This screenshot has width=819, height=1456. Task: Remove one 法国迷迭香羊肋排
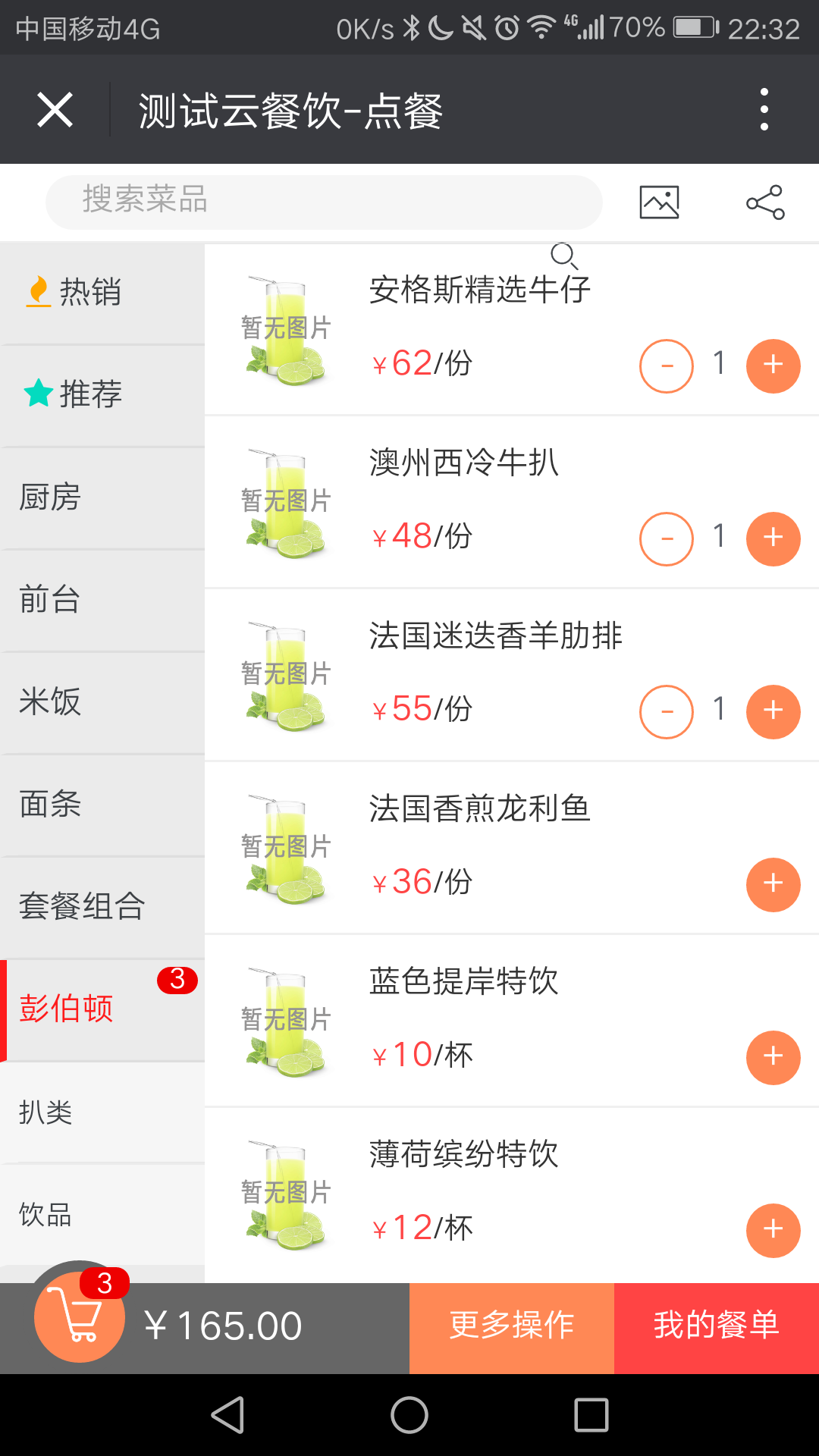(667, 711)
